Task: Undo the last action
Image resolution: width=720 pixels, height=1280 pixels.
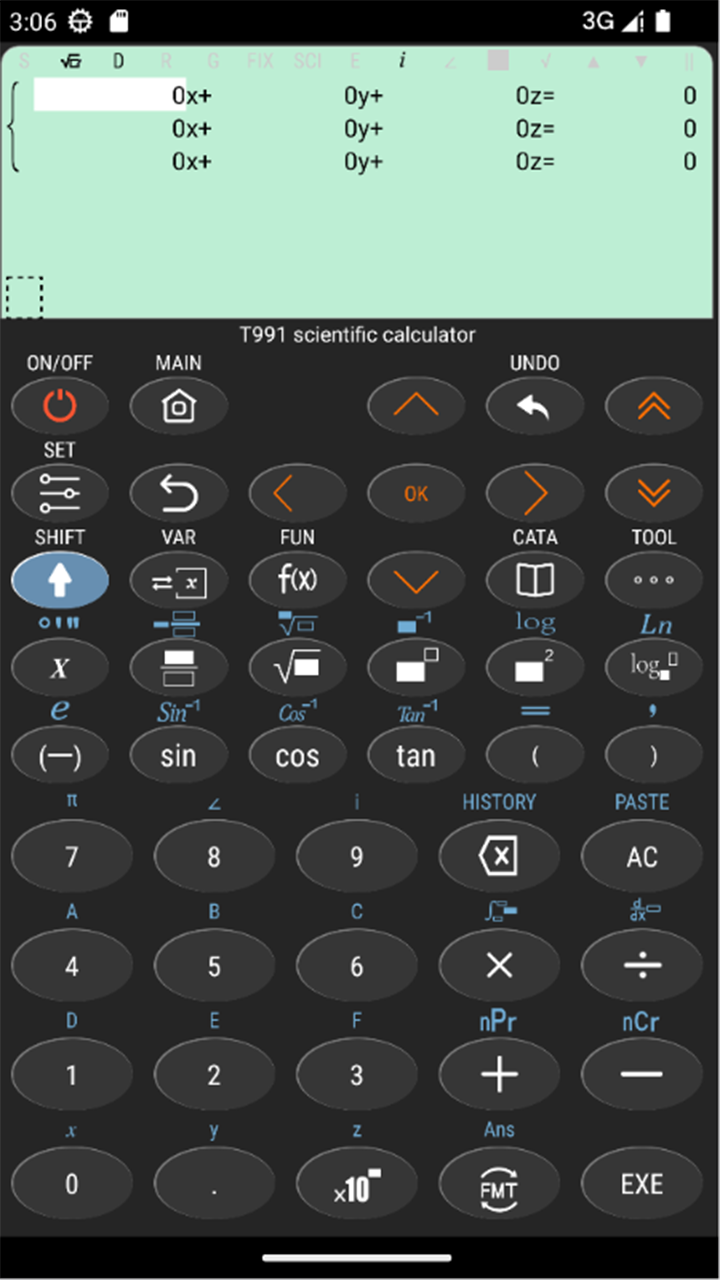Action: coord(534,406)
